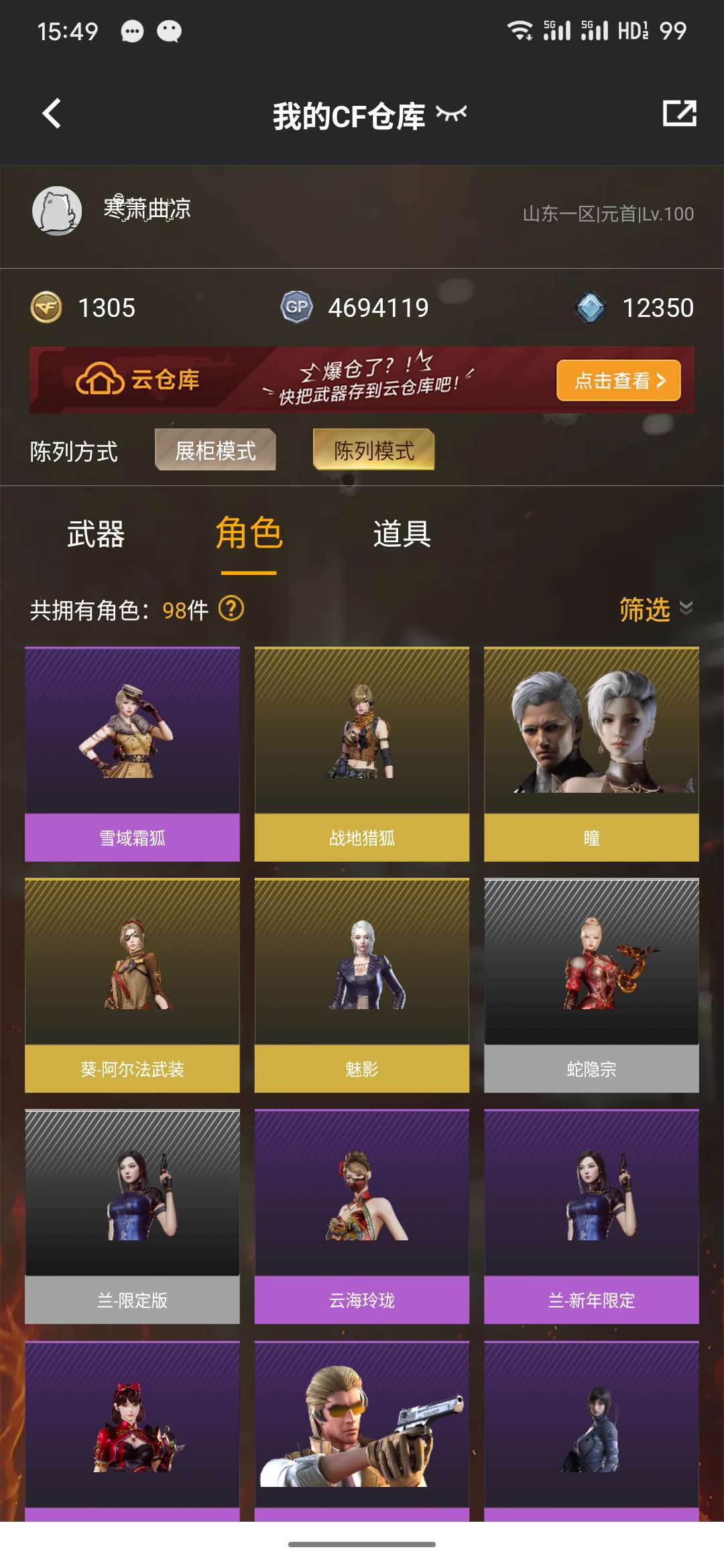Tap 点击查看 on the 云仓库 banner

[x=618, y=381]
